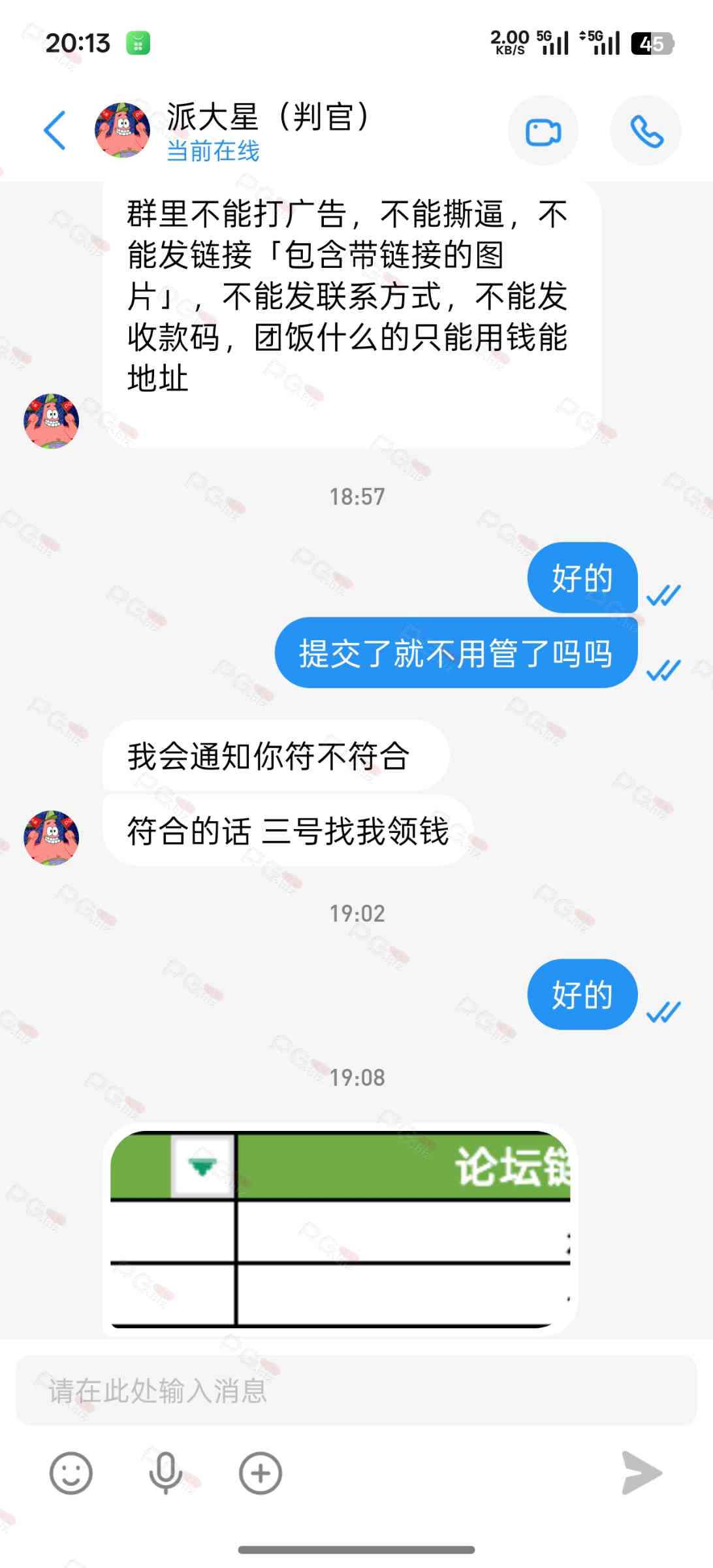This screenshot has width=713, height=1568.
Task: Tap the microphone for voice message
Action: [x=165, y=1473]
